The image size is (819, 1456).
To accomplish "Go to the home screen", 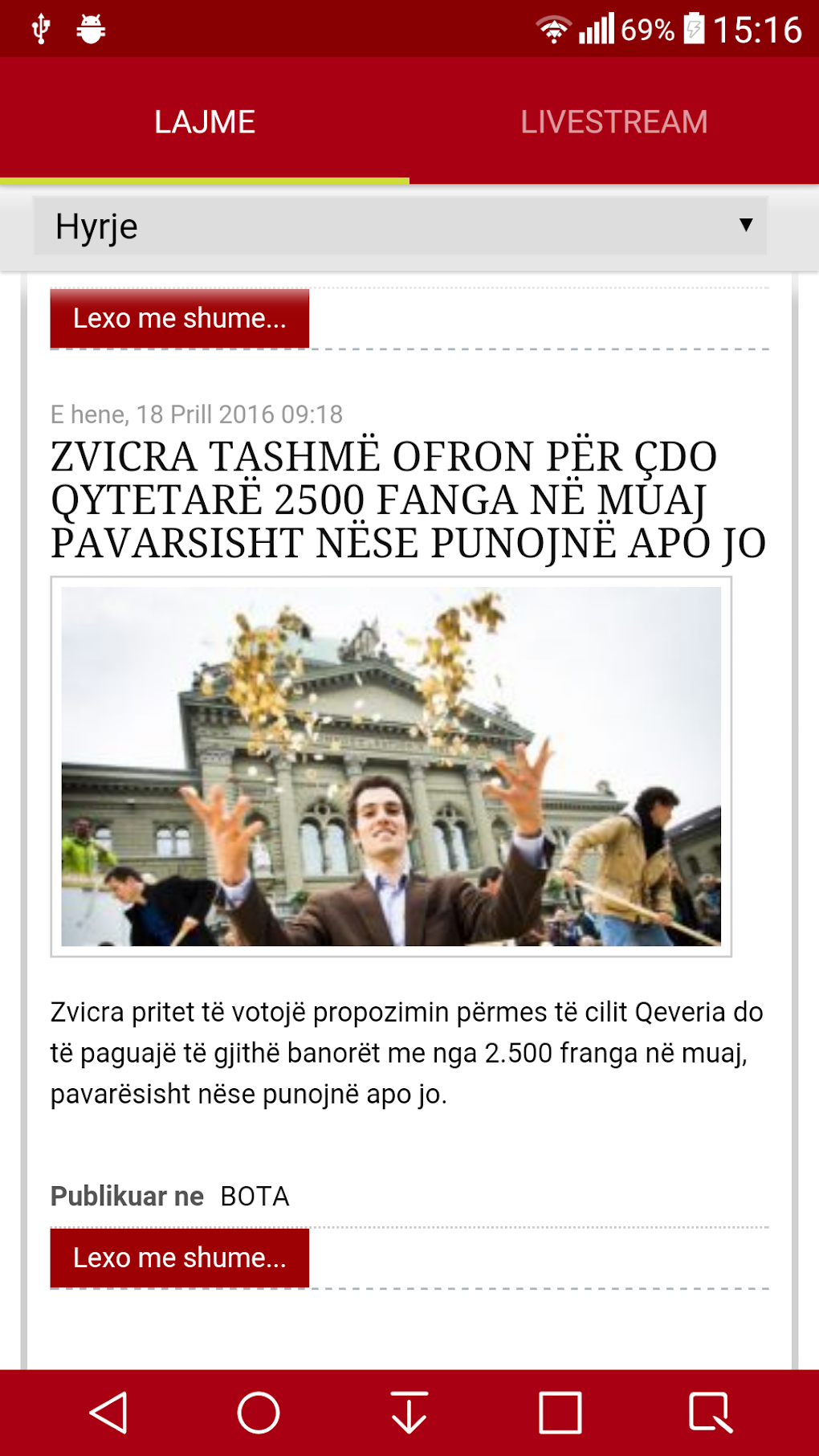I will tap(259, 1413).
